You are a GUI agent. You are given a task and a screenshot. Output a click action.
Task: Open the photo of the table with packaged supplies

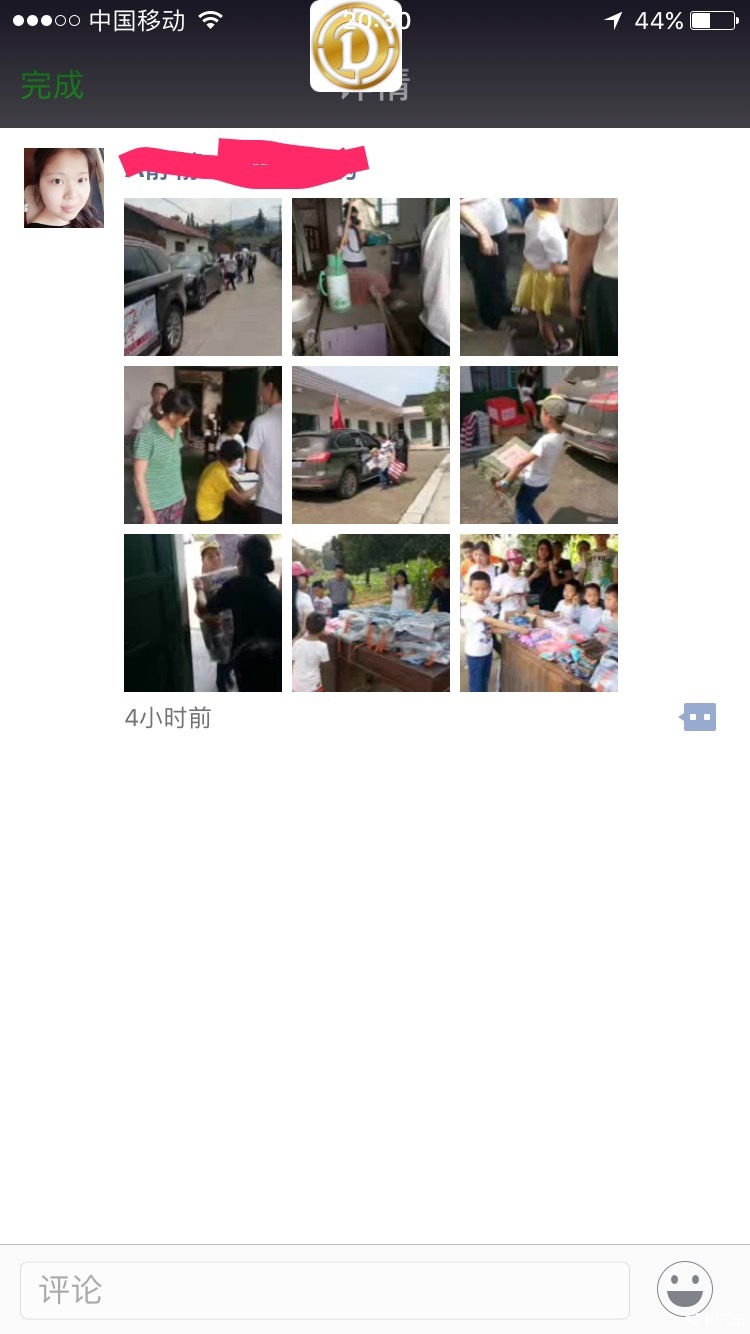tap(371, 613)
